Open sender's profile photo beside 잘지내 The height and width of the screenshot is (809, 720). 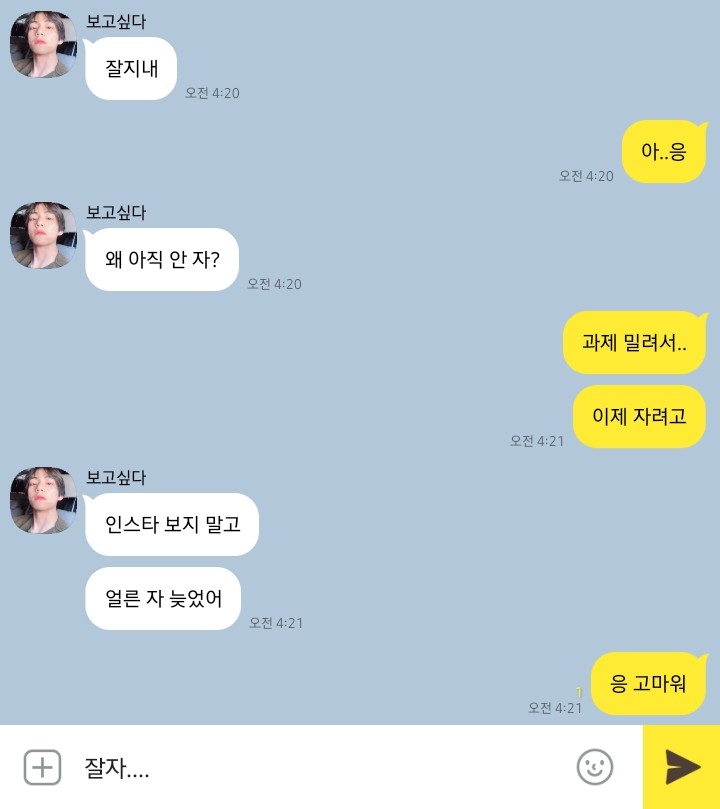tap(43, 45)
